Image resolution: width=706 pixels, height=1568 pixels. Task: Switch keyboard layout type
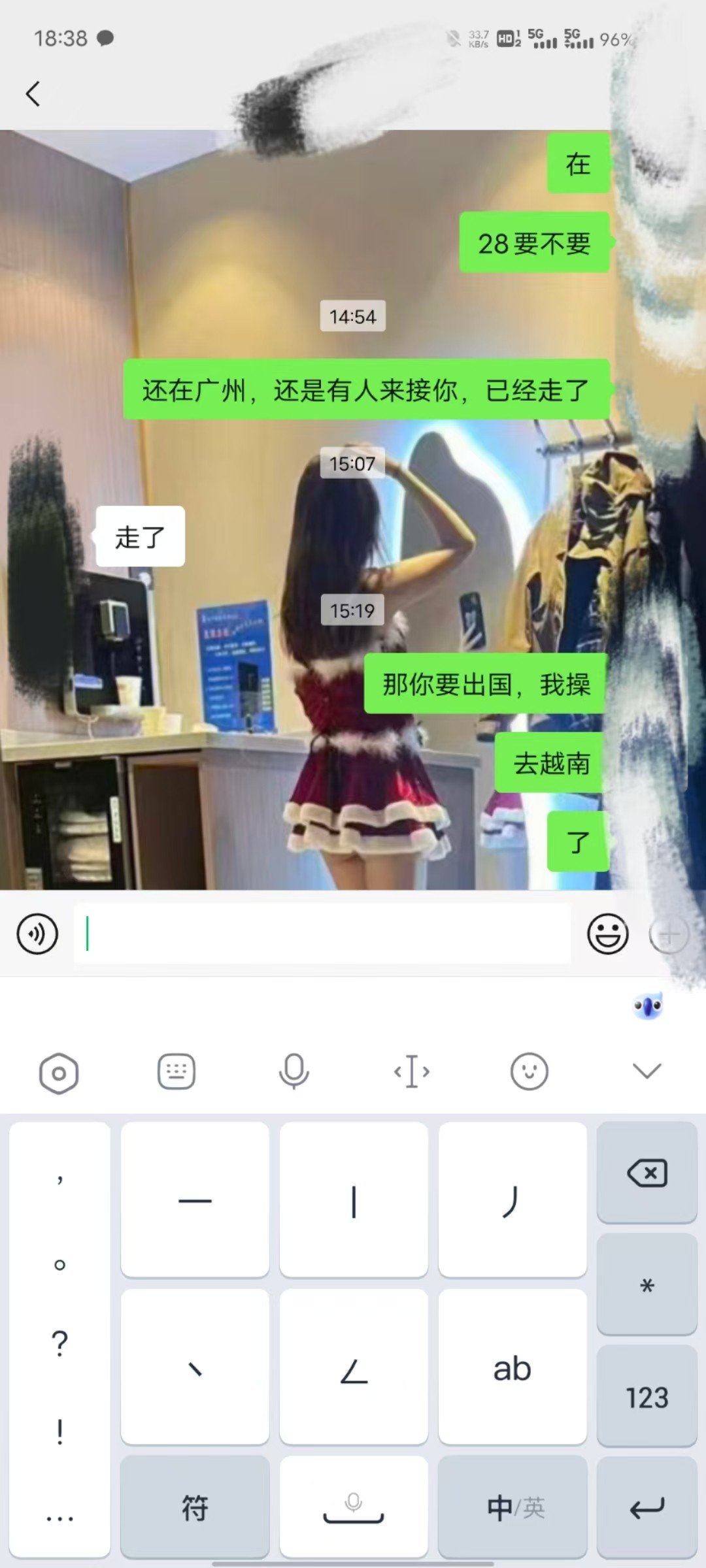[x=176, y=1071]
